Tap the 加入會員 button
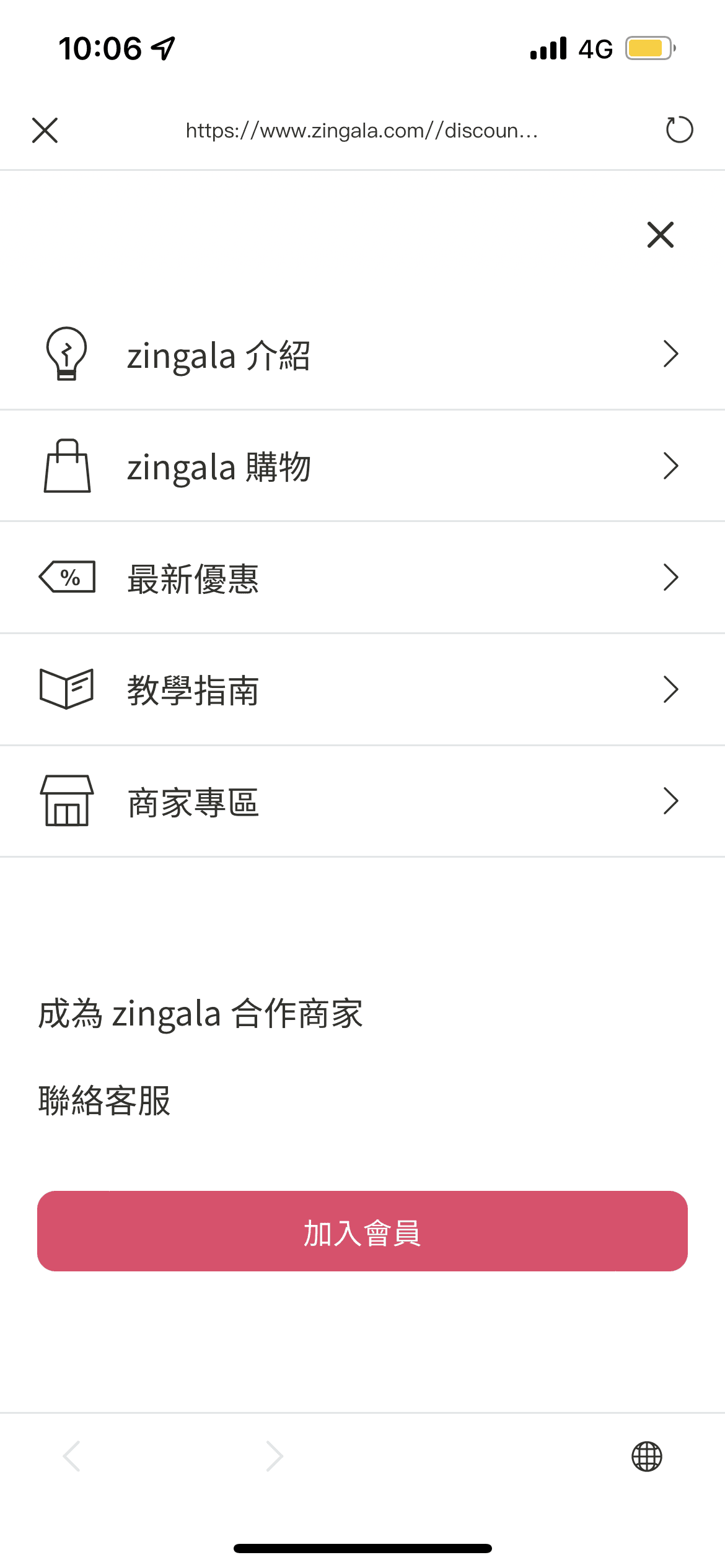The image size is (725, 1568). click(362, 1234)
